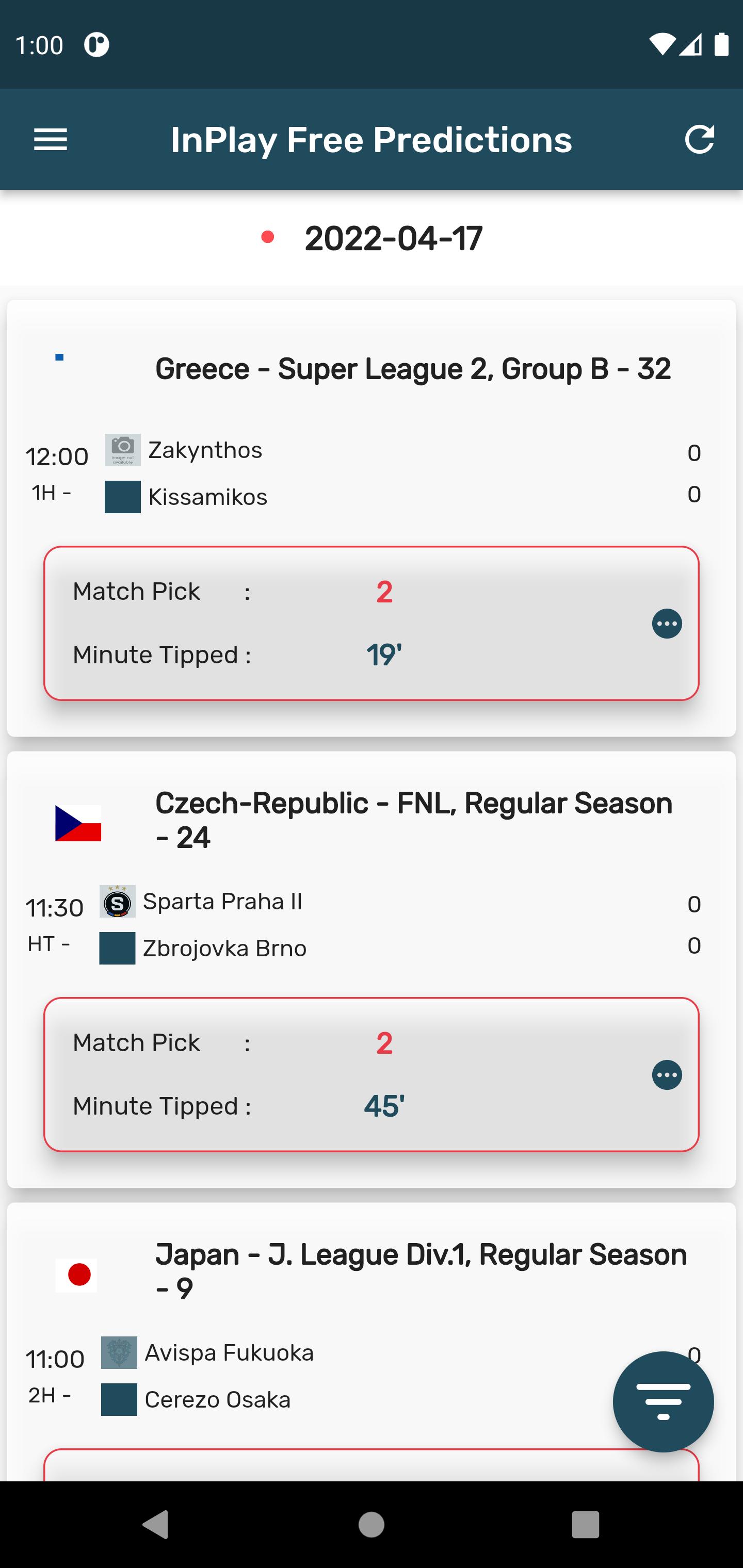
Task: Open the hamburger navigation menu
Action: (x=51, y=139)
